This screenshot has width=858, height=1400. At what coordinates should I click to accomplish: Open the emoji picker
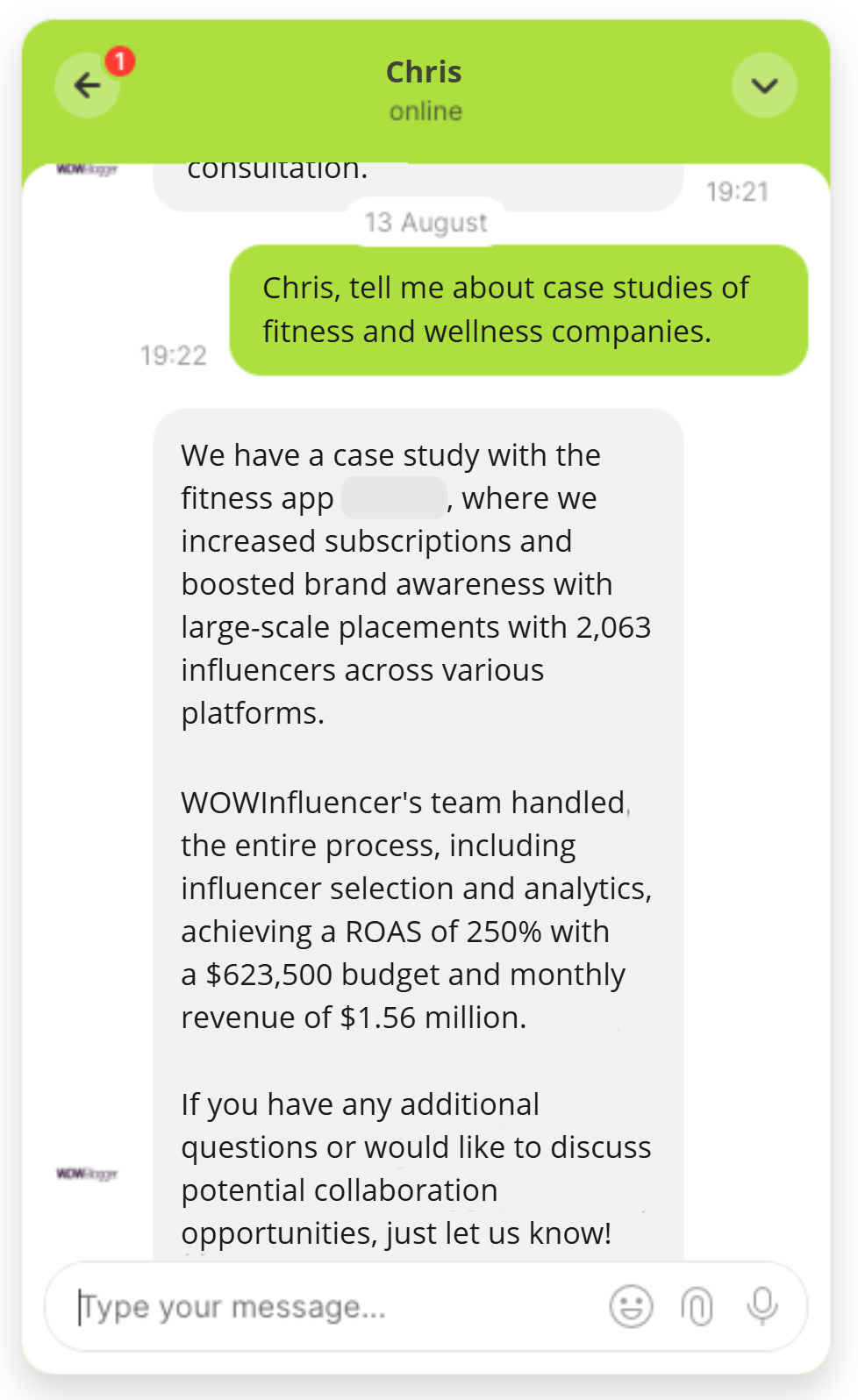(631, 1307)
